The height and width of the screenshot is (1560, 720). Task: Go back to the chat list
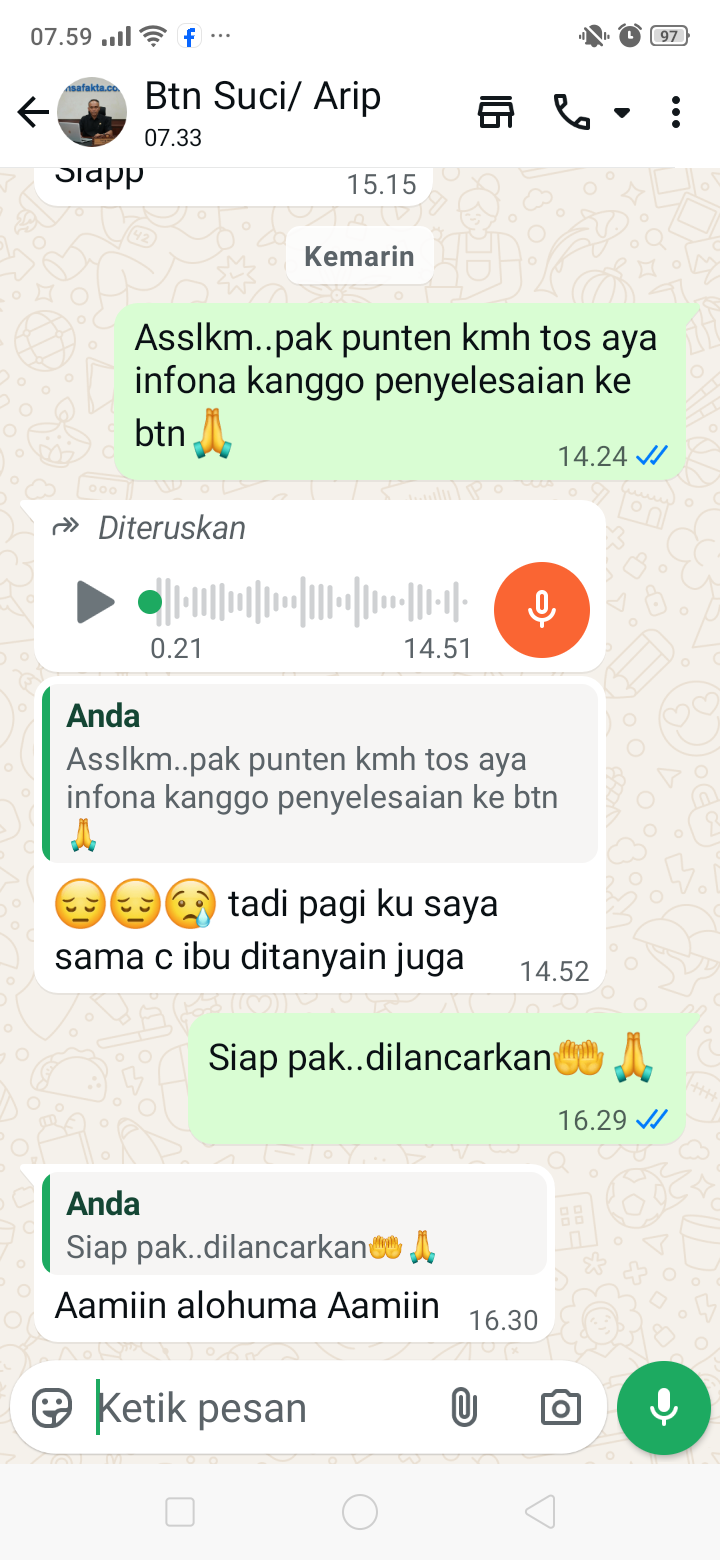click(33, 113)
